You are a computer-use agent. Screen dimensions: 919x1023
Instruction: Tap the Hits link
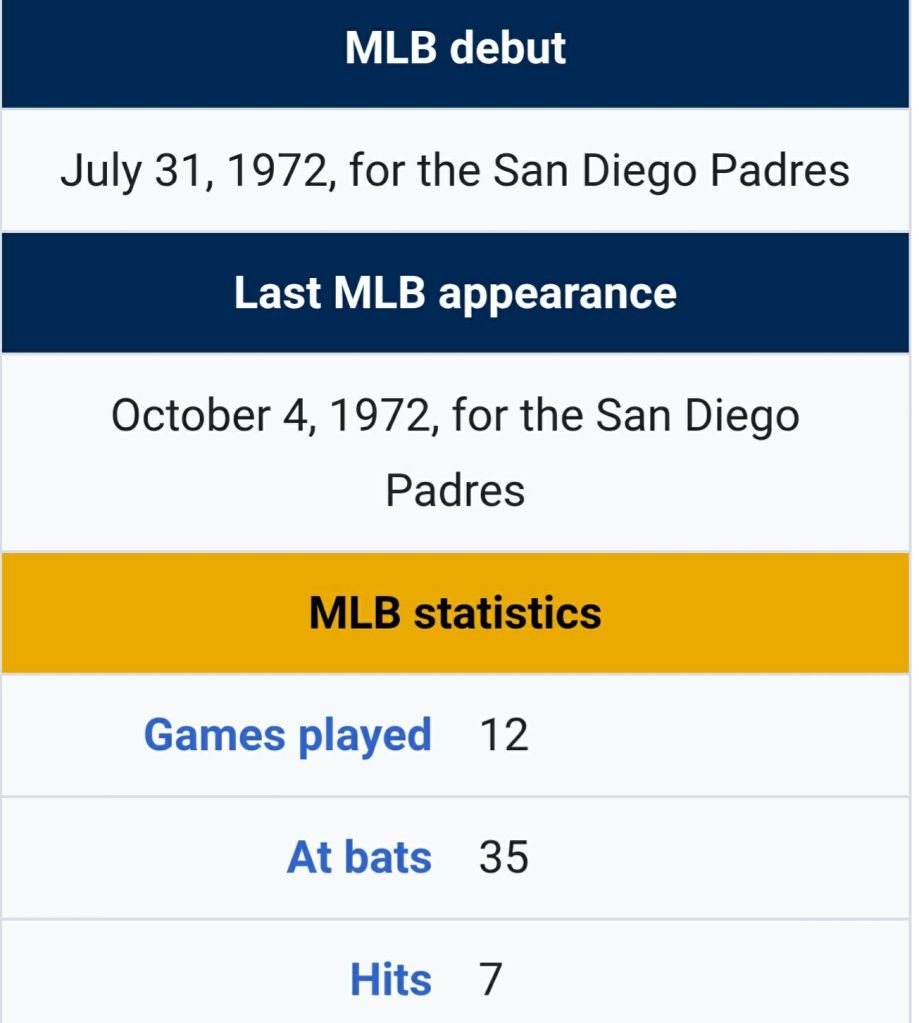click(390, 980)
